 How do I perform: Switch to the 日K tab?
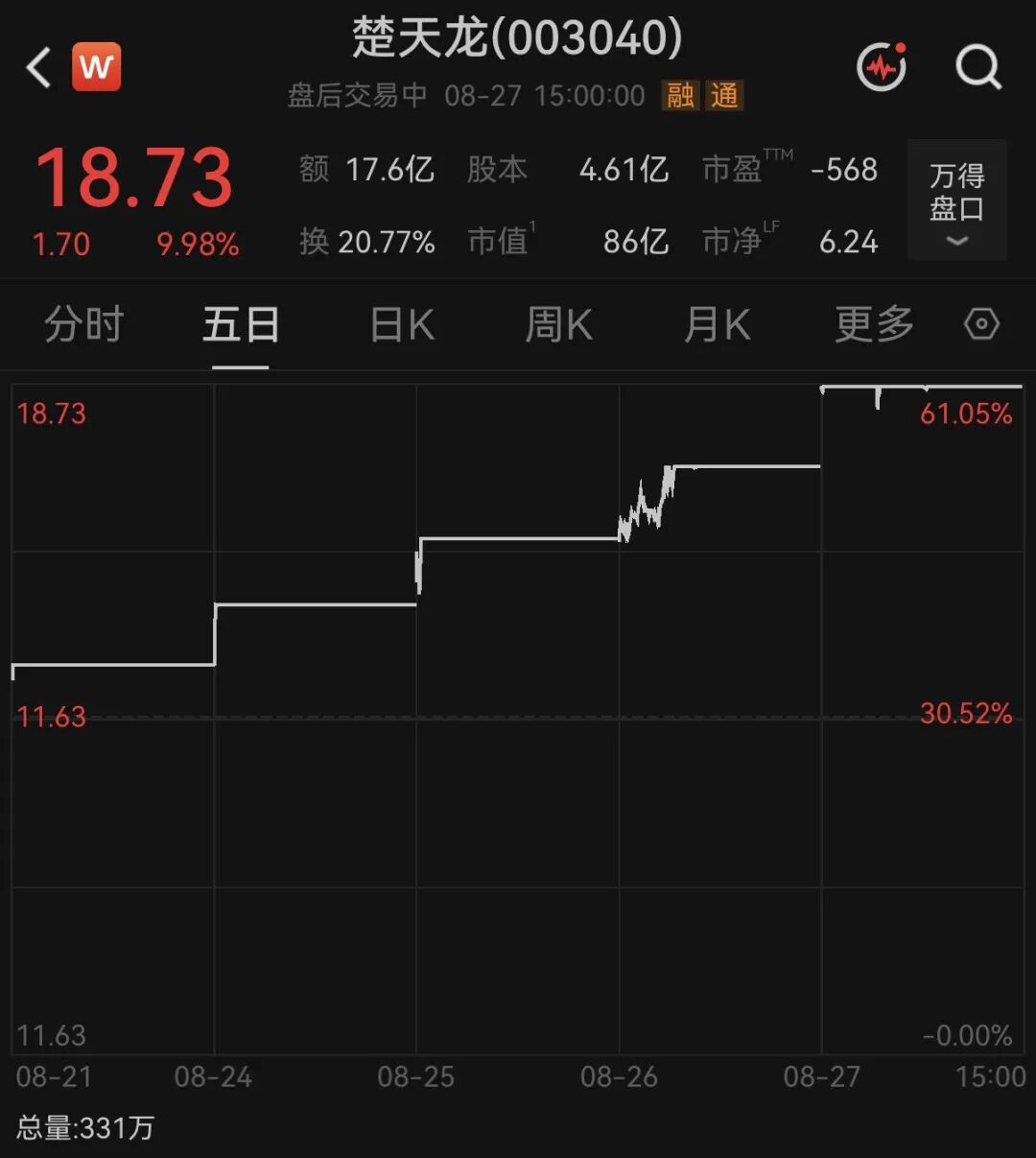coord(402,325)
